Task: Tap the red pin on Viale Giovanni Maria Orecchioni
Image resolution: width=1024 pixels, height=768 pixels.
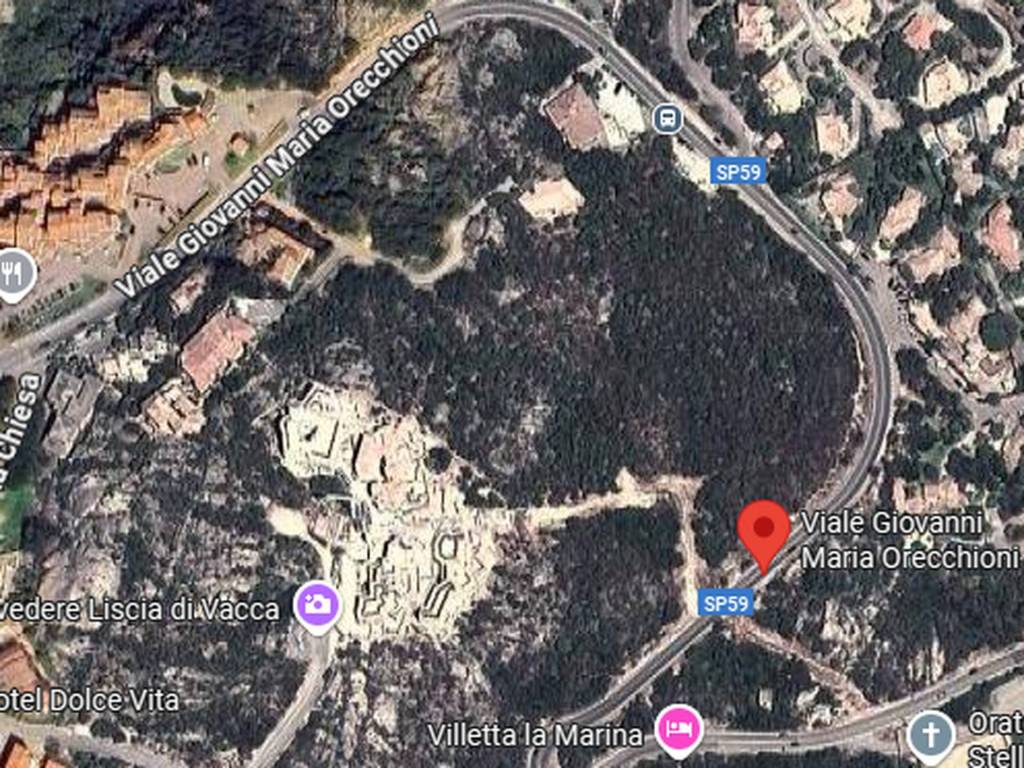Action: coord(764,532)
